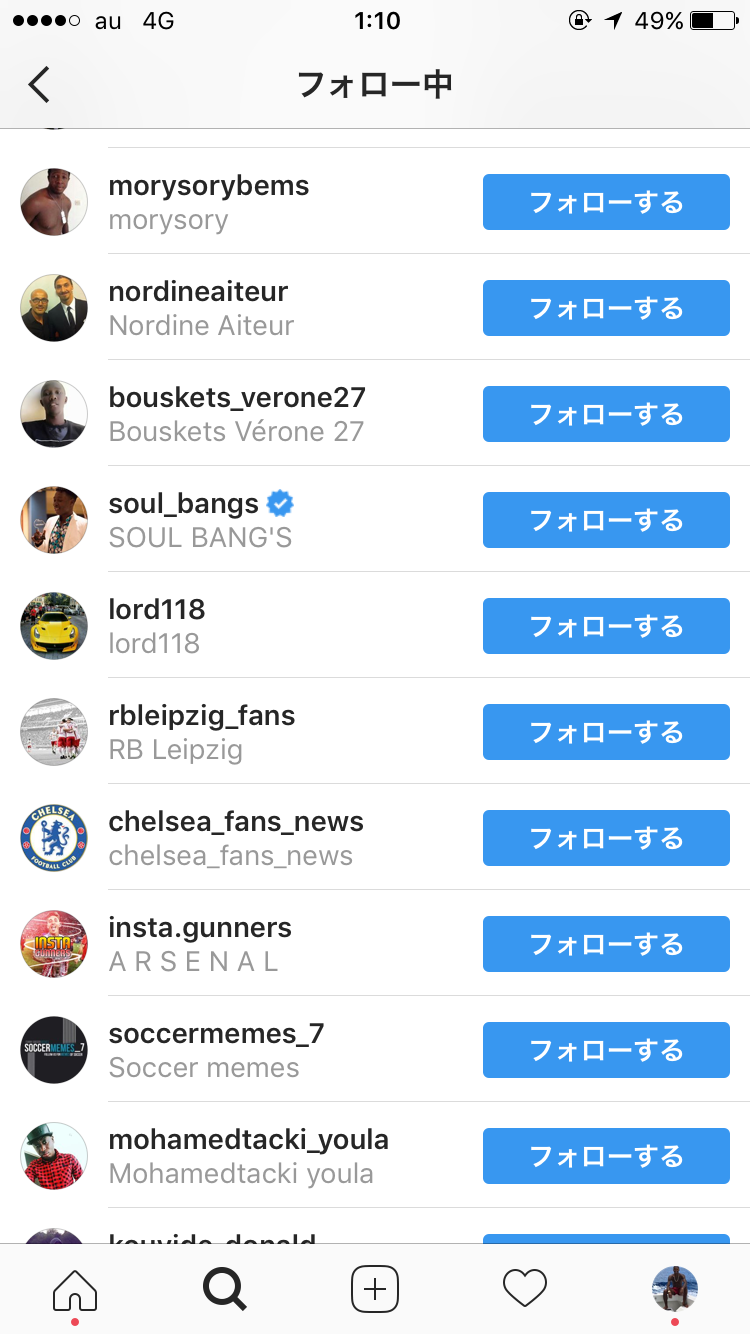Switch to the home feed tab

click(x=75, y=1289)
